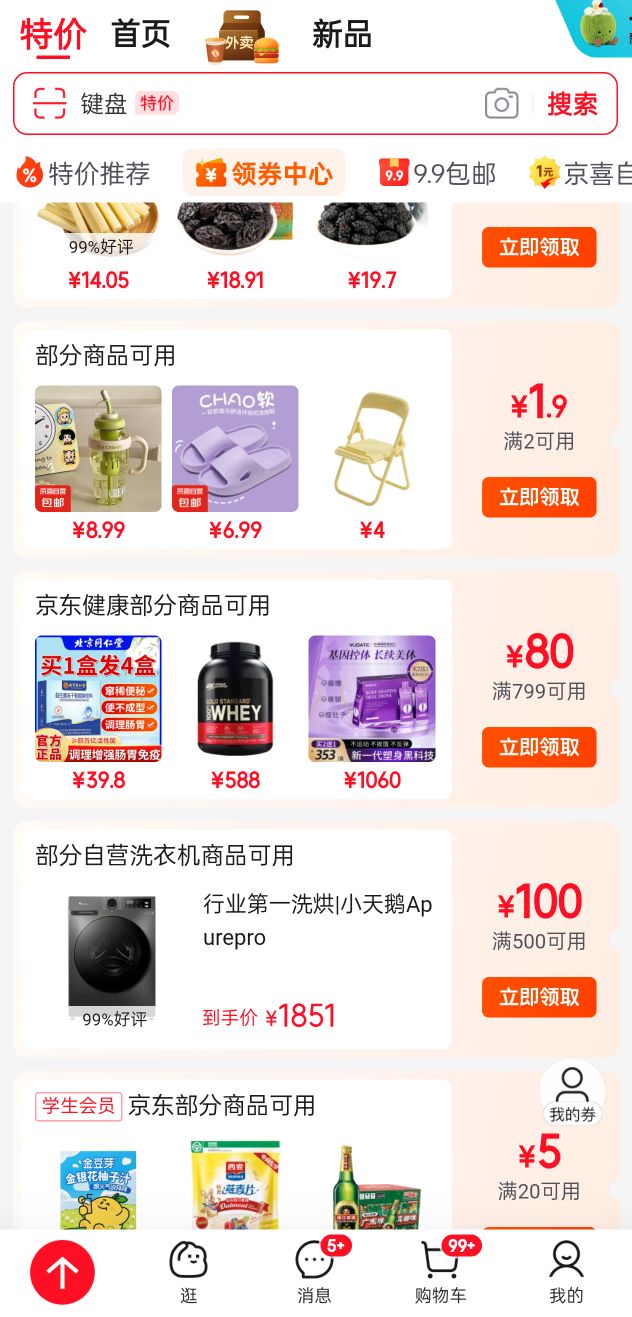Open the camera image search

point(501,103)
